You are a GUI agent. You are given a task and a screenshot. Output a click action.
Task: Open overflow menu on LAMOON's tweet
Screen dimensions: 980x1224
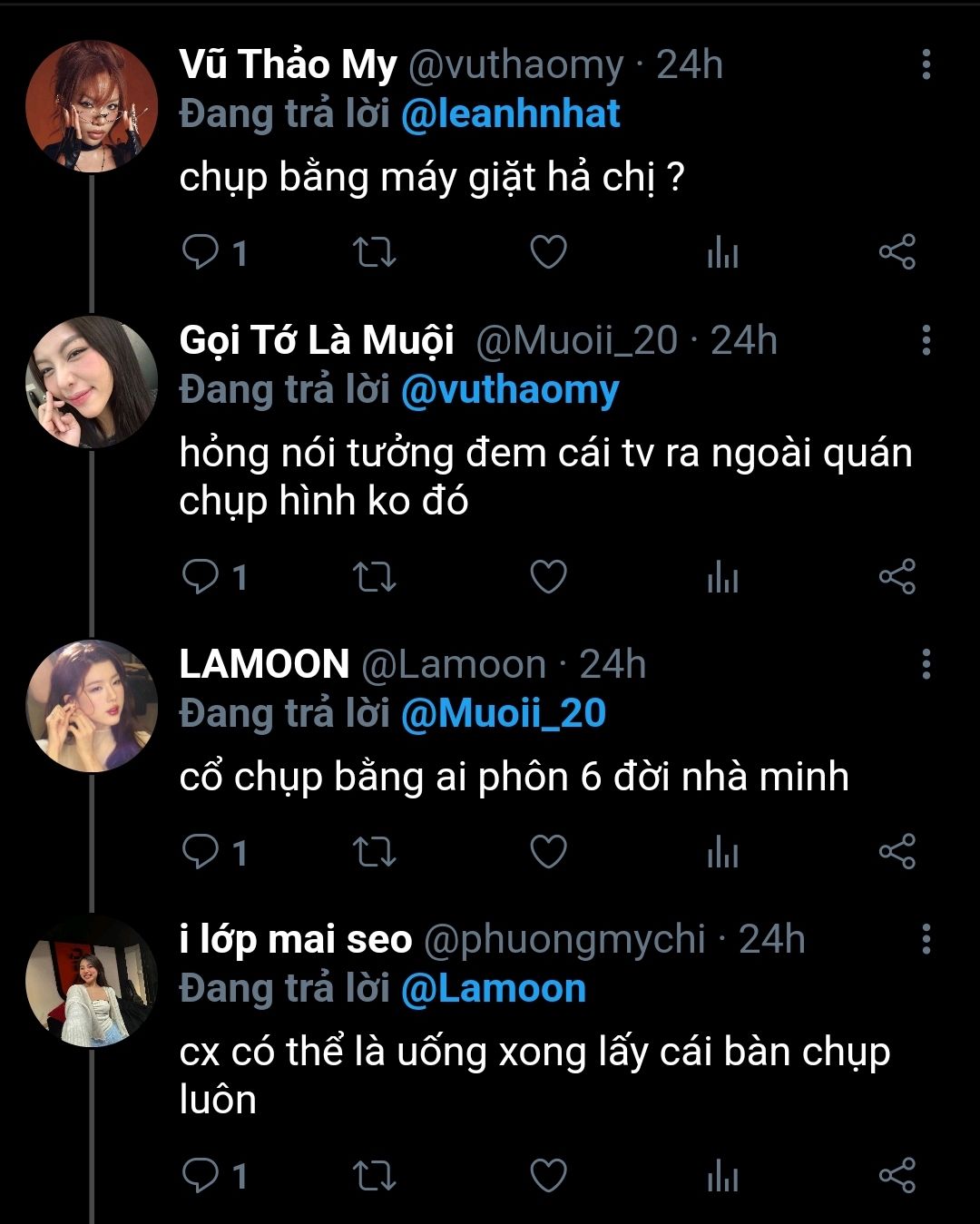(926, 665)
